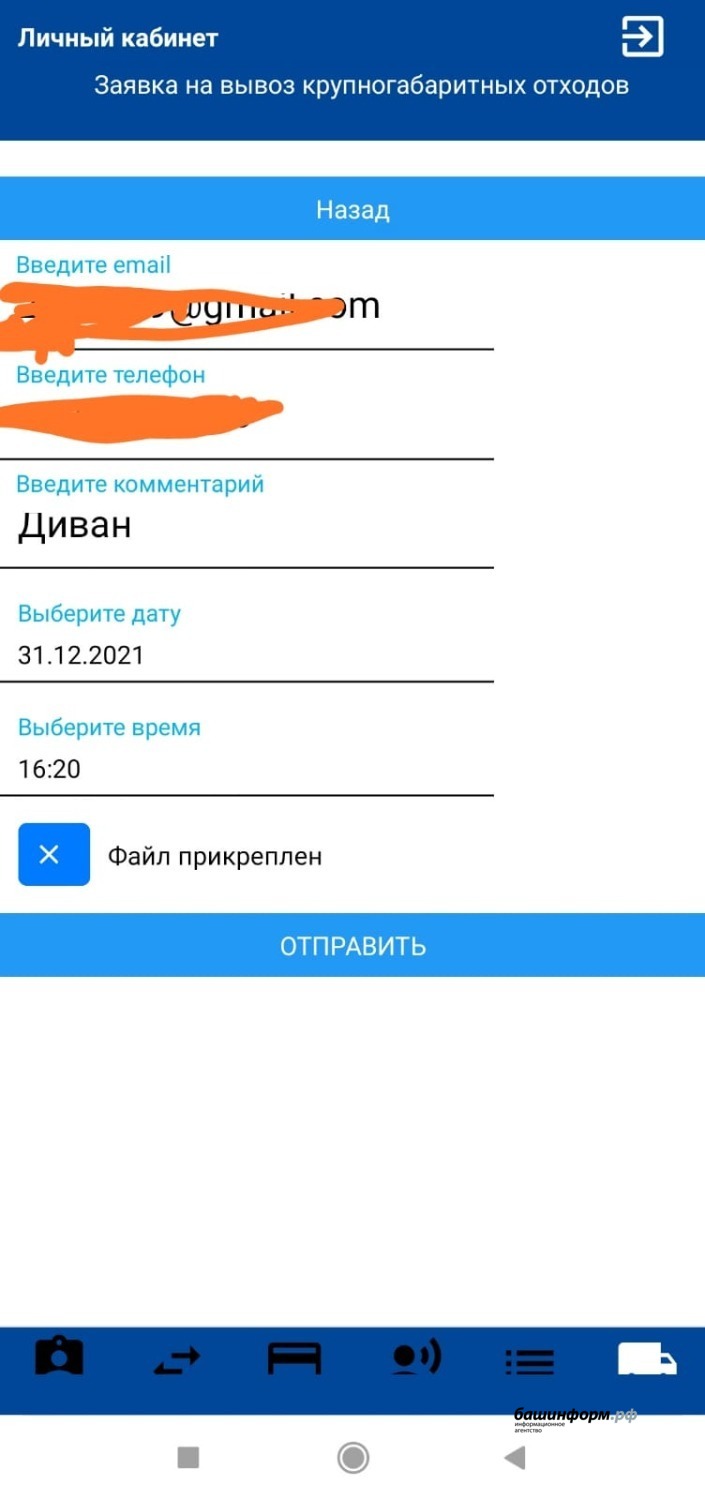Open the voice report tab

(x=412, y=1359)
